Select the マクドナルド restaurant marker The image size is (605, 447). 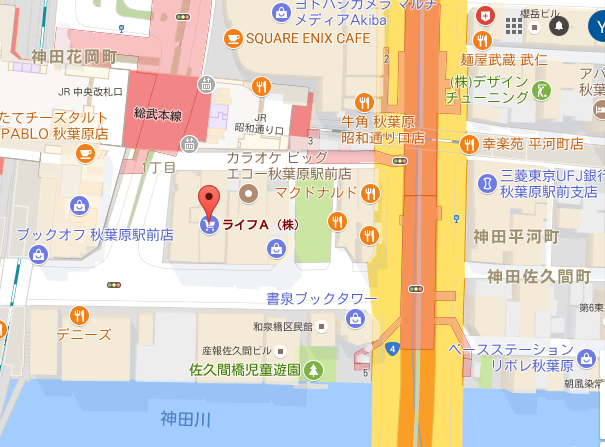370,194
